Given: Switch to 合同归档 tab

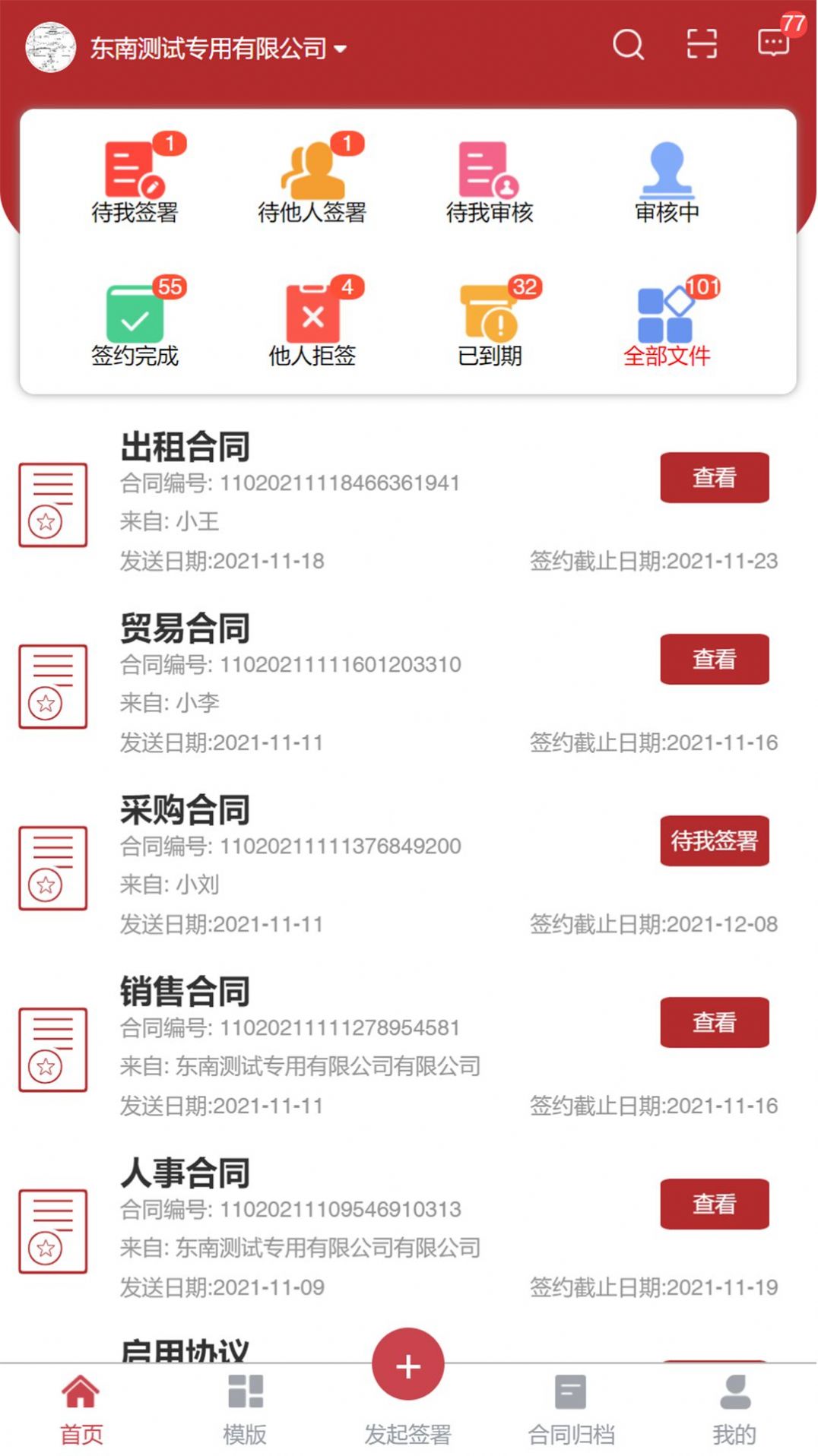Looking at the screenshot, I should (572, 1410).
